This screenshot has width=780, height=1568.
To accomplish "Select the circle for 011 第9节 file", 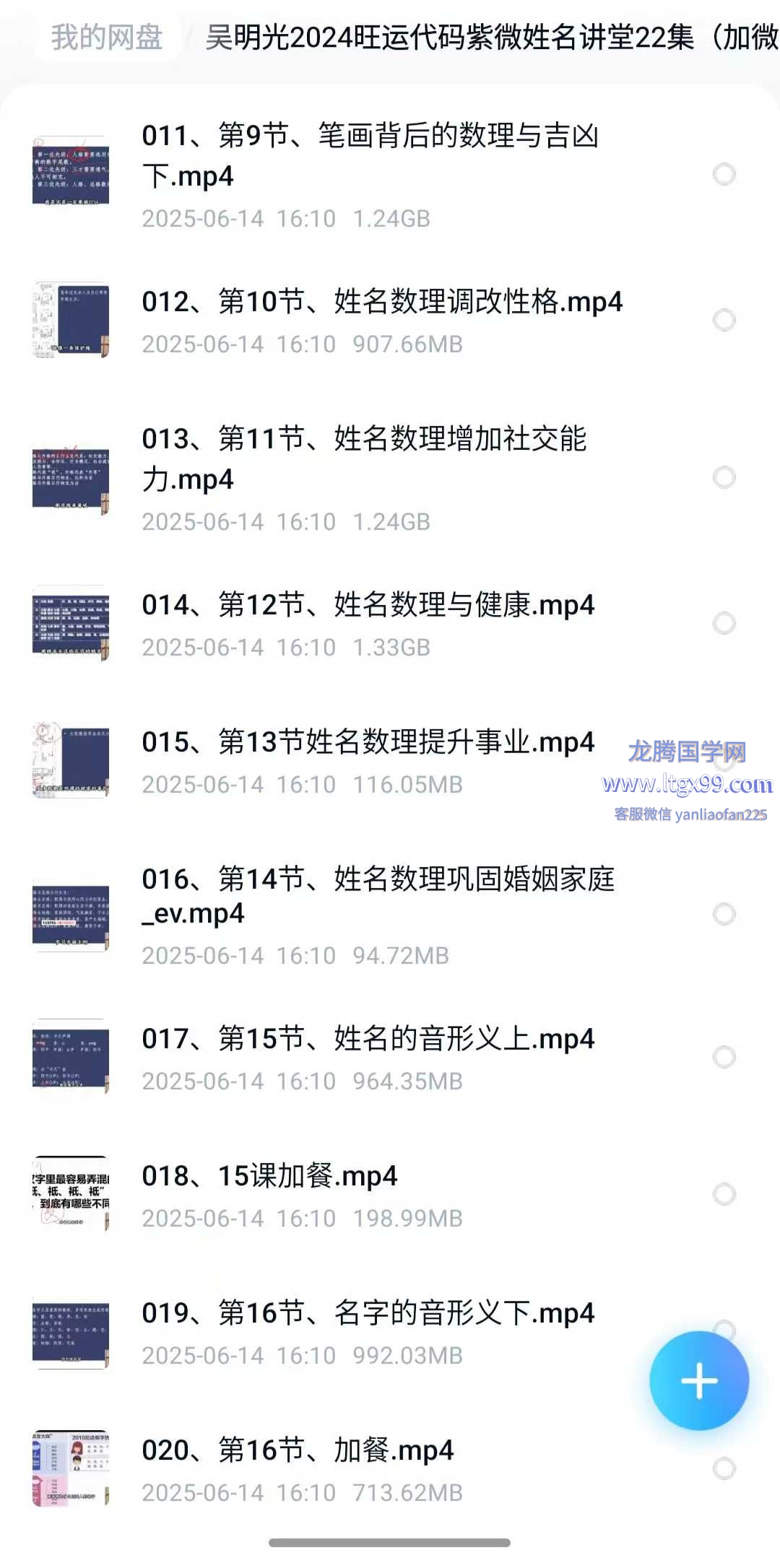I will 724,174.
